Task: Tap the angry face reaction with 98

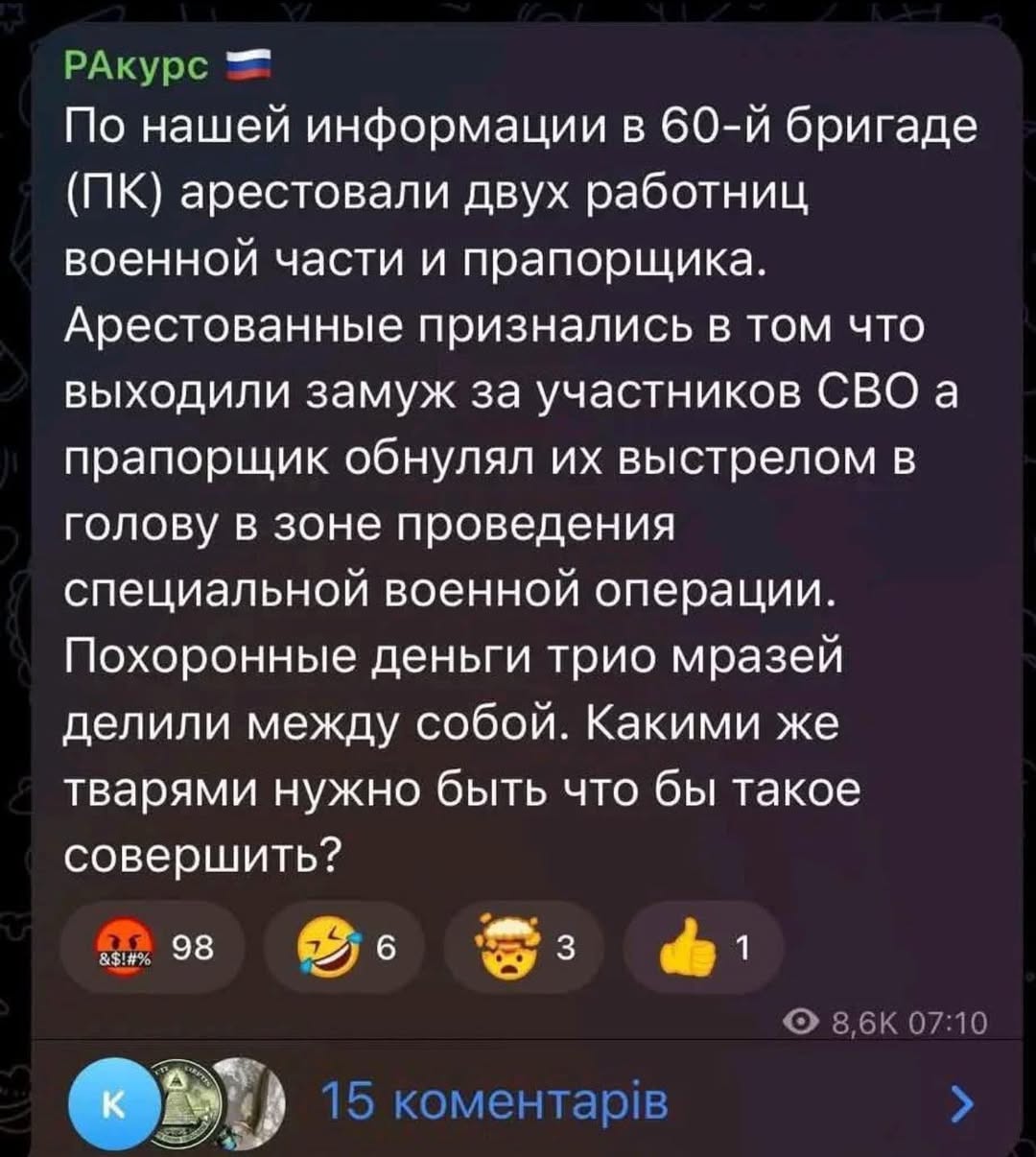Action: (153, 948)
